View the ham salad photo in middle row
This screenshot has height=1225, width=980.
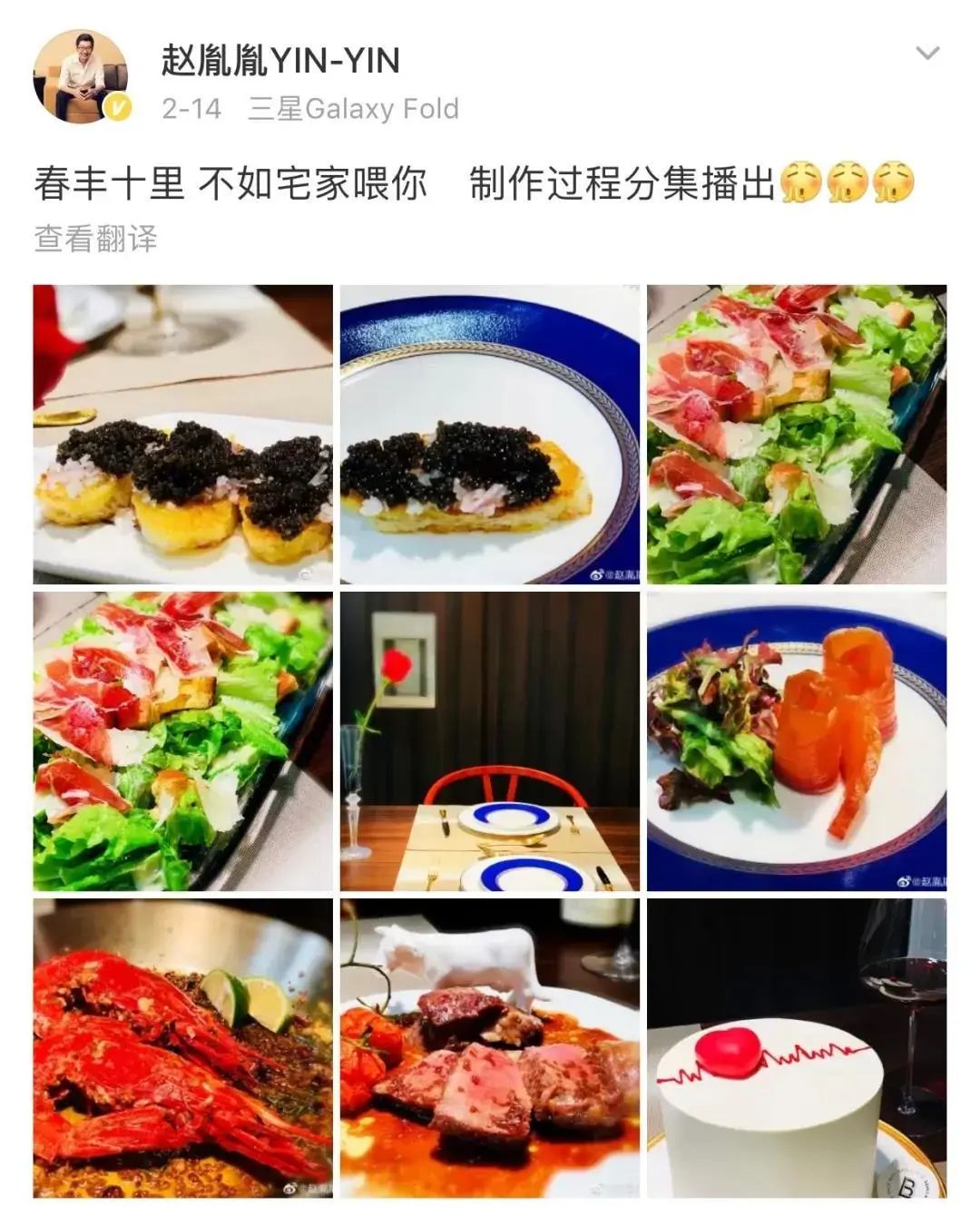coord(182,741)
